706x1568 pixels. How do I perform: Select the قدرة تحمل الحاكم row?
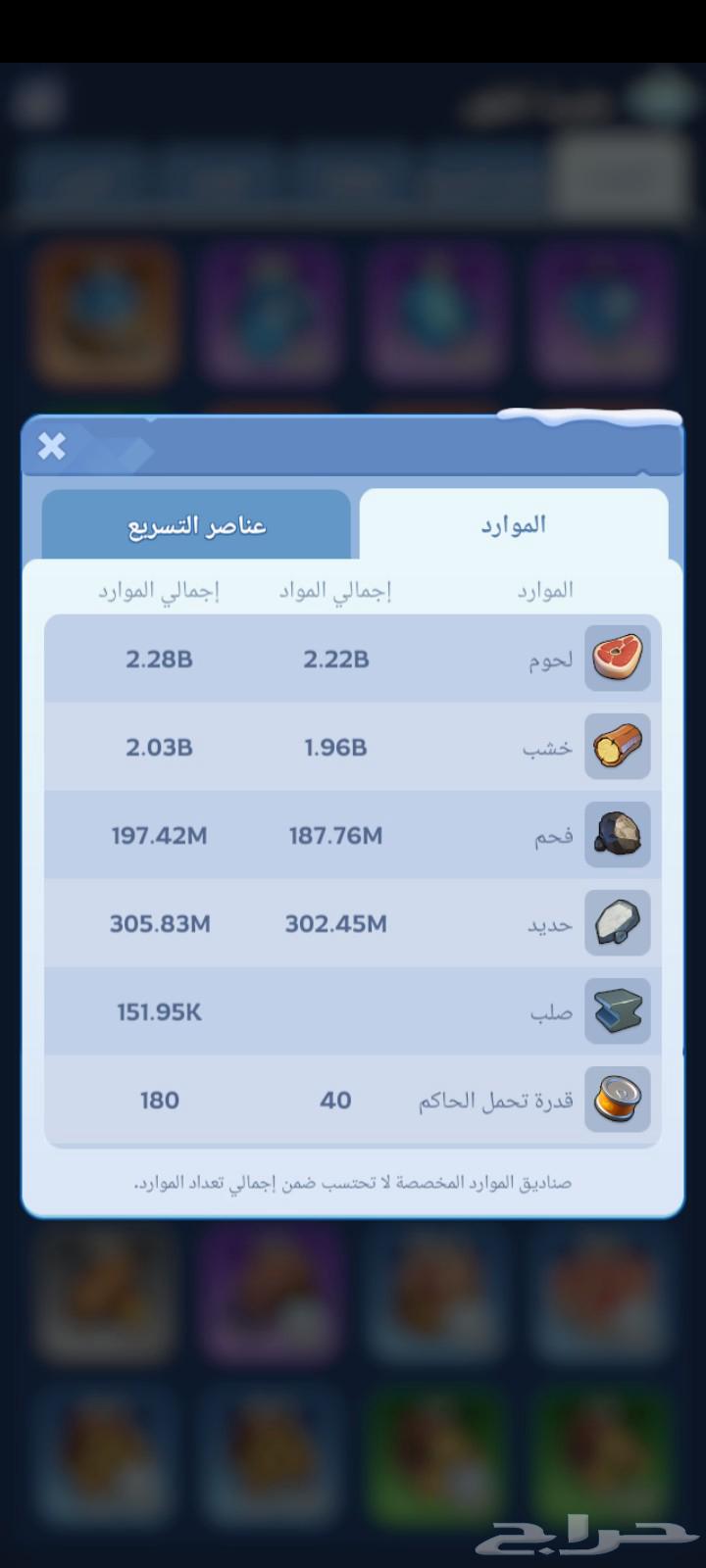353,1100
